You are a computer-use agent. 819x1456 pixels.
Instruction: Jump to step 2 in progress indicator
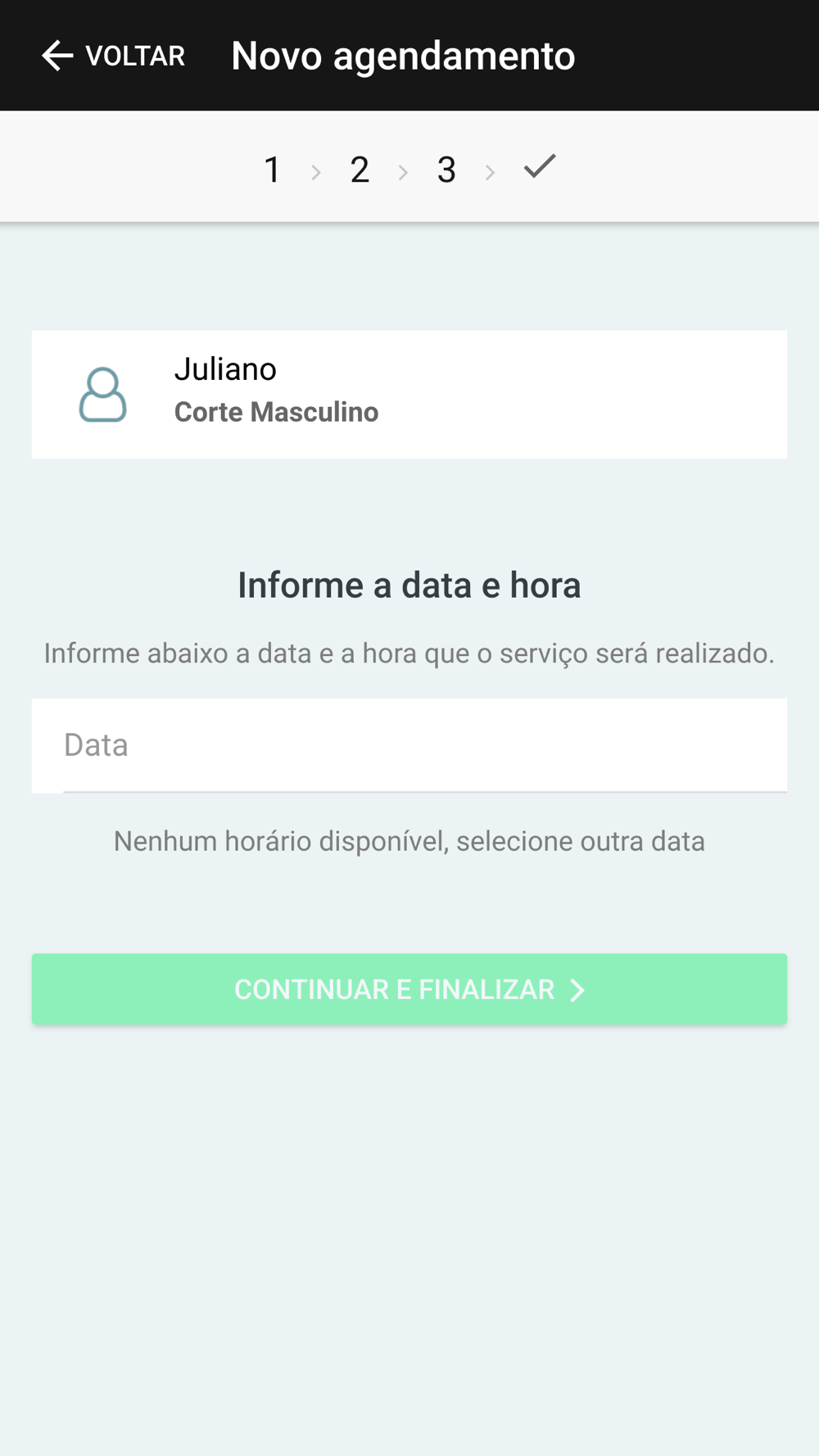pos(360,170)
